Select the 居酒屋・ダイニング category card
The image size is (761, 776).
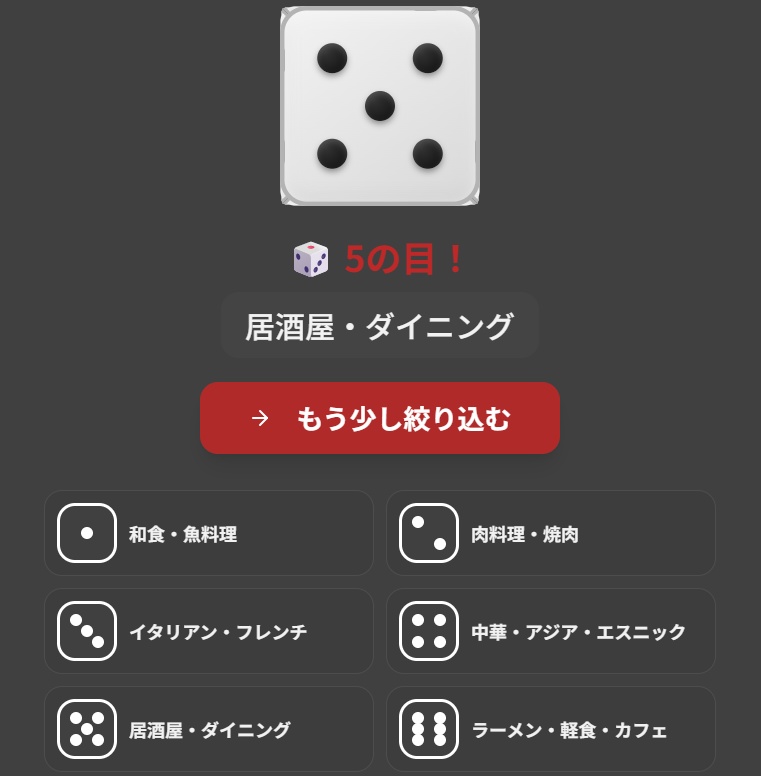coord(209,729)
